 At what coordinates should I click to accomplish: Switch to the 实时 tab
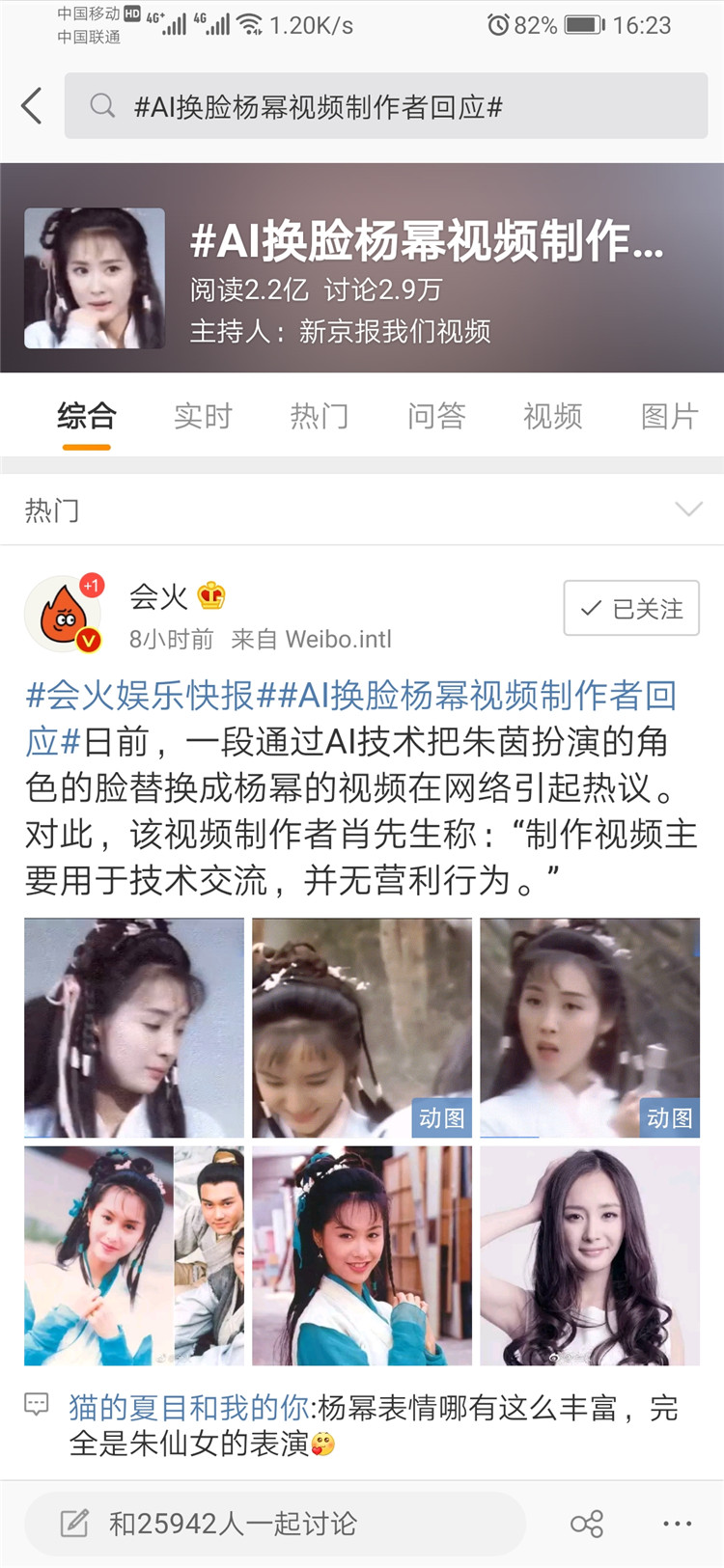(x=203, y=417)
